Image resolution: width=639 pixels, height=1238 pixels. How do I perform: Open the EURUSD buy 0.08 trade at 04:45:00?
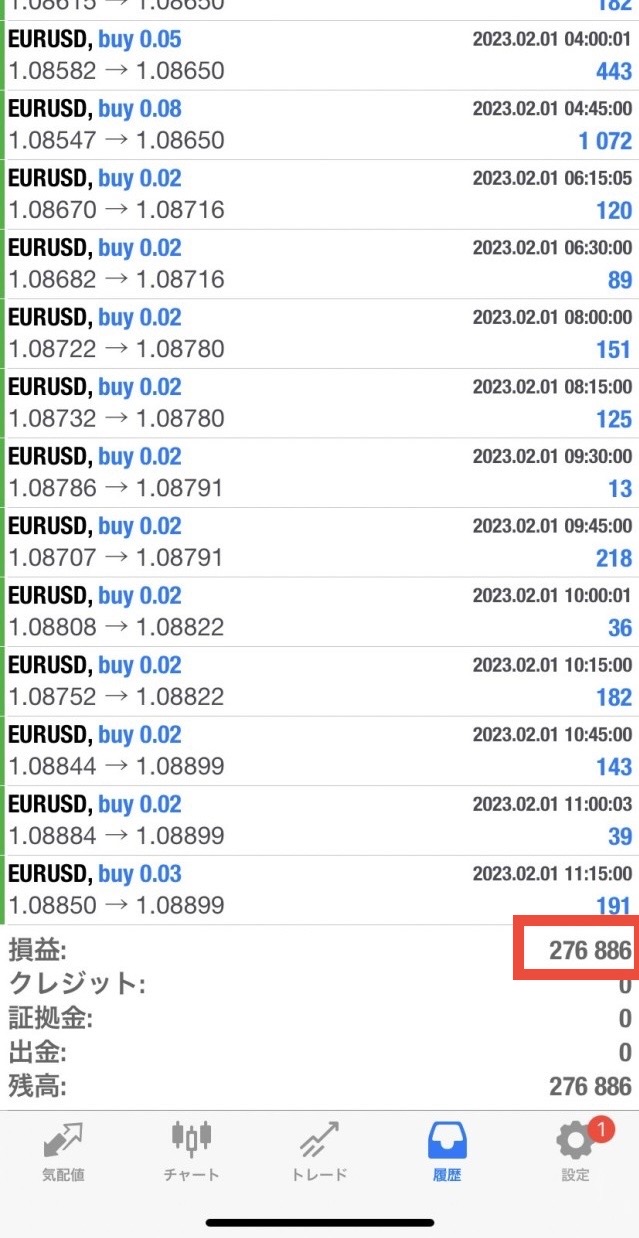point(319,125)
